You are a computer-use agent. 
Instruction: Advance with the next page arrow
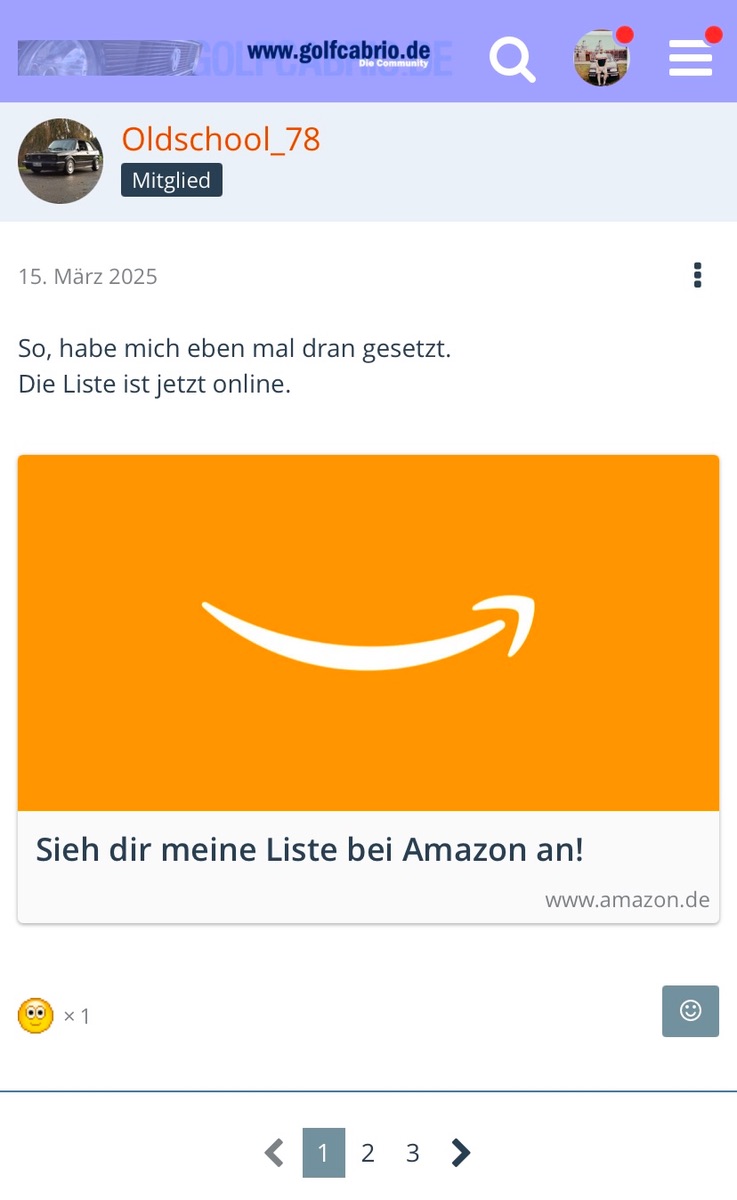pyautogui.click(x=460, y=1153)
